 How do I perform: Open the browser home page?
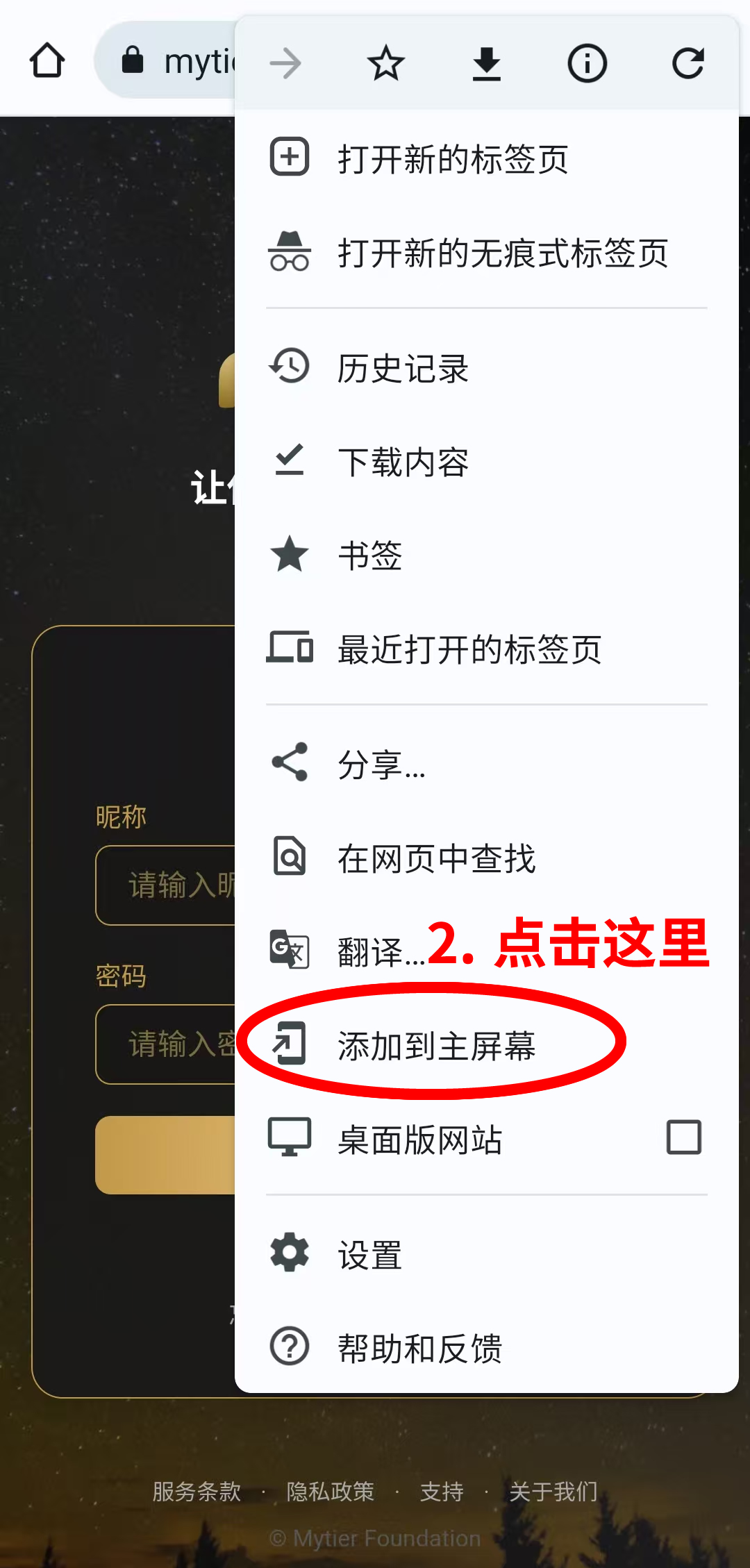click(x=47, y=60)
